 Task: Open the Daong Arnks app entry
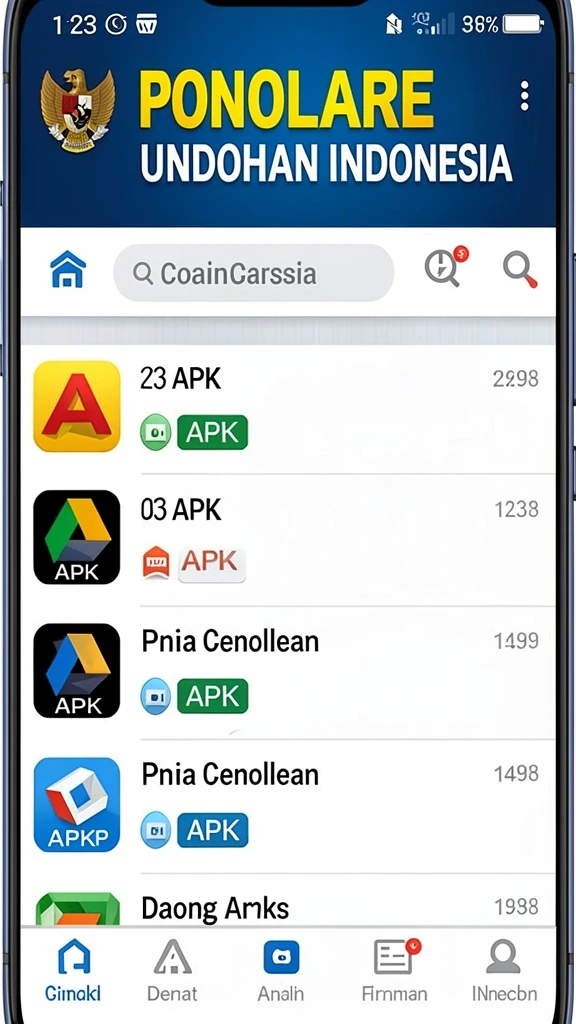point(288,900)
